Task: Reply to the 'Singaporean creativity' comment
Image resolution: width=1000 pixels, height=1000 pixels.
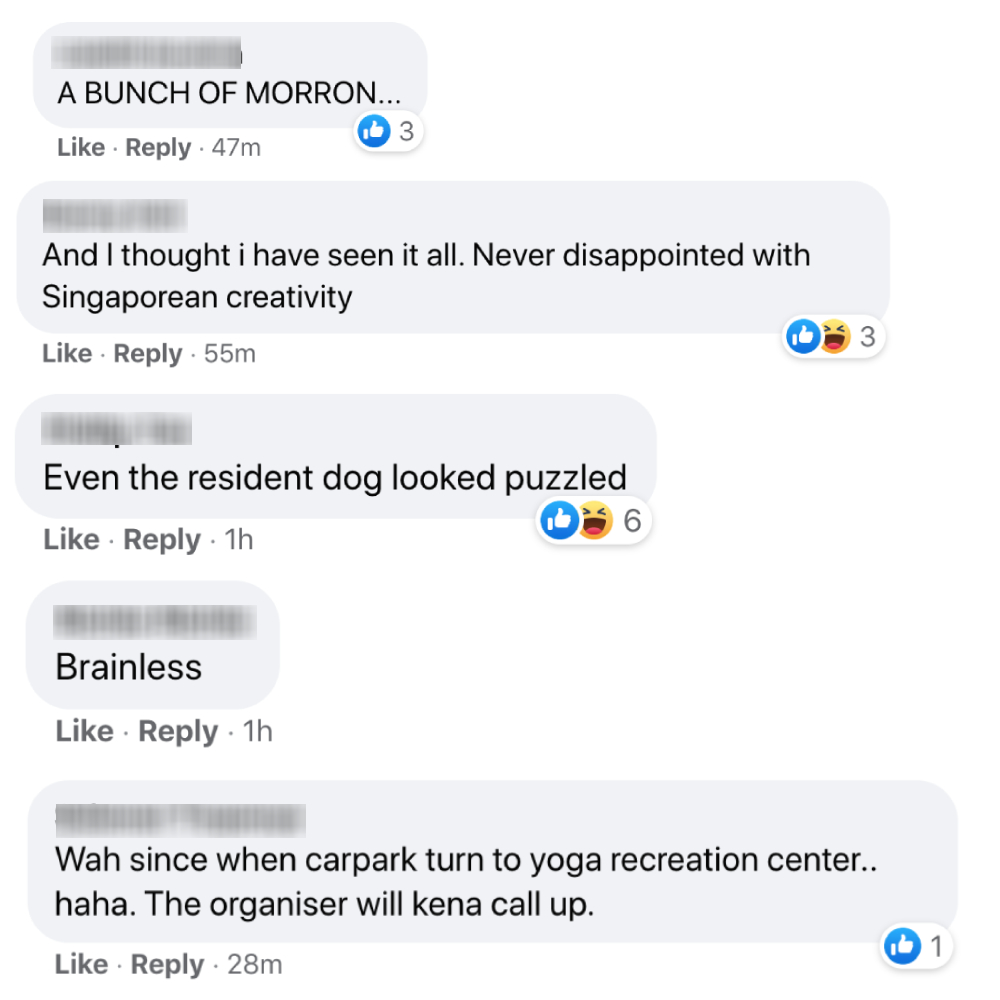Action: [x=147, y=353]
